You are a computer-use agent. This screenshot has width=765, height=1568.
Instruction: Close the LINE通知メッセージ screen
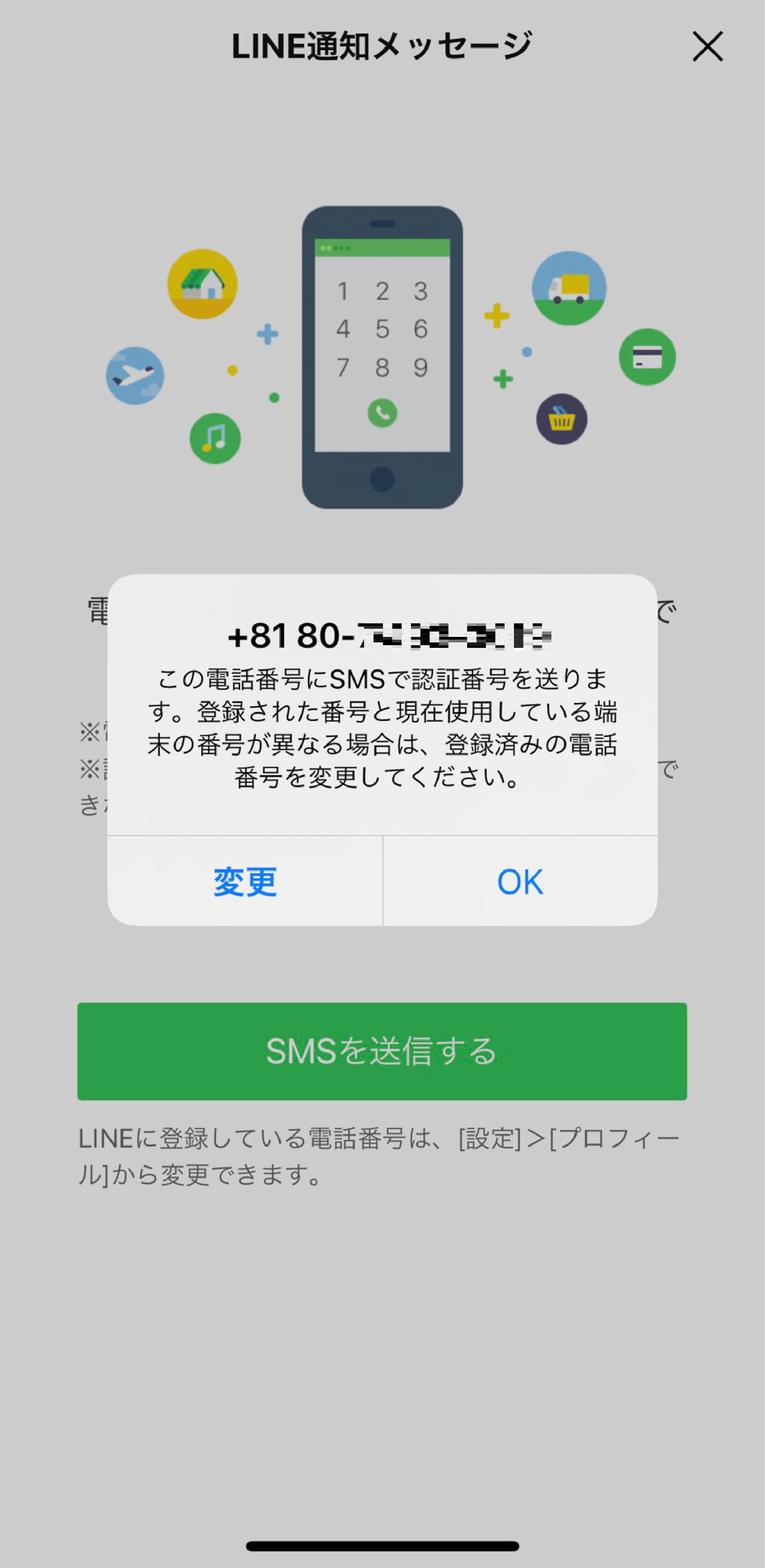click(707, 46)
